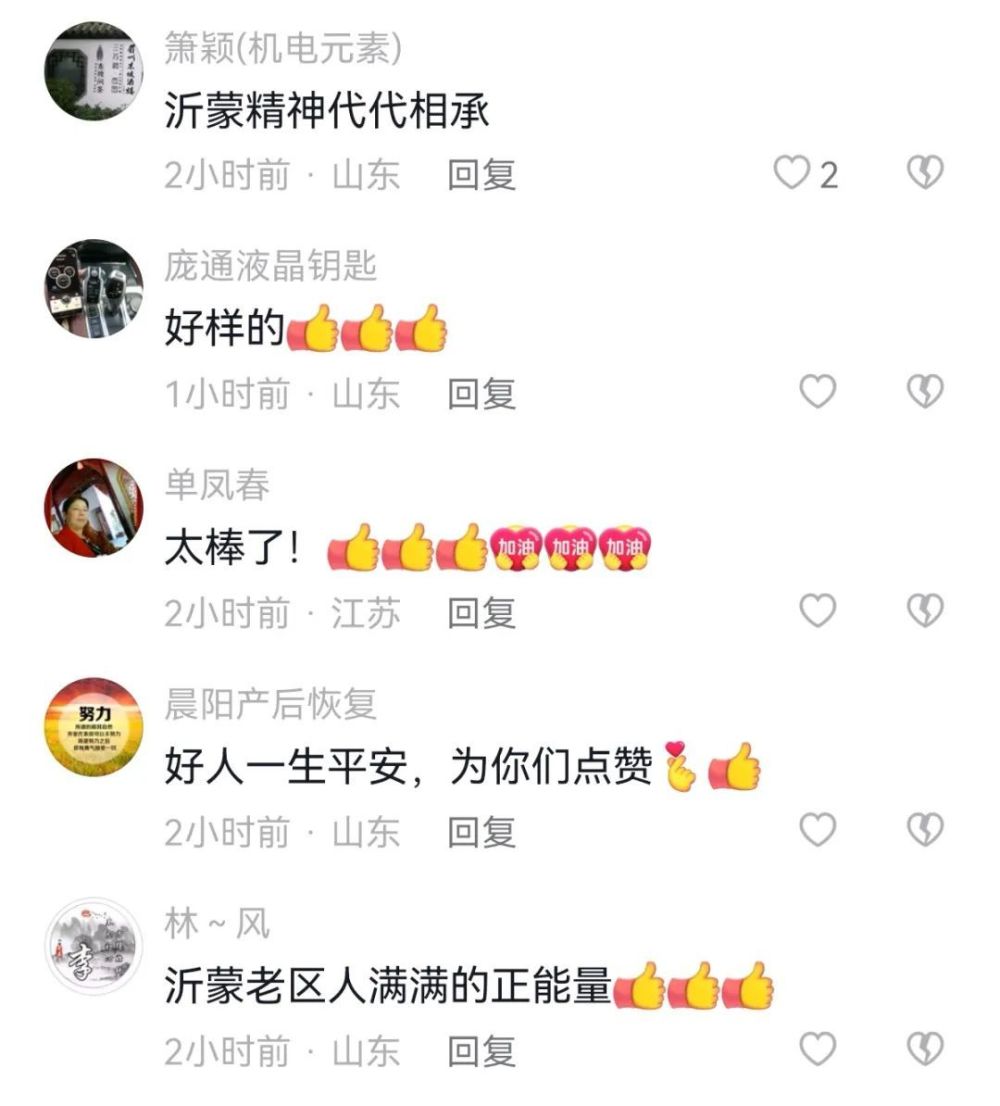This screenshot has width=1000, height=1106.
Task: Like 庞通液晶钥匙's comment
Action: coord(818,392)
